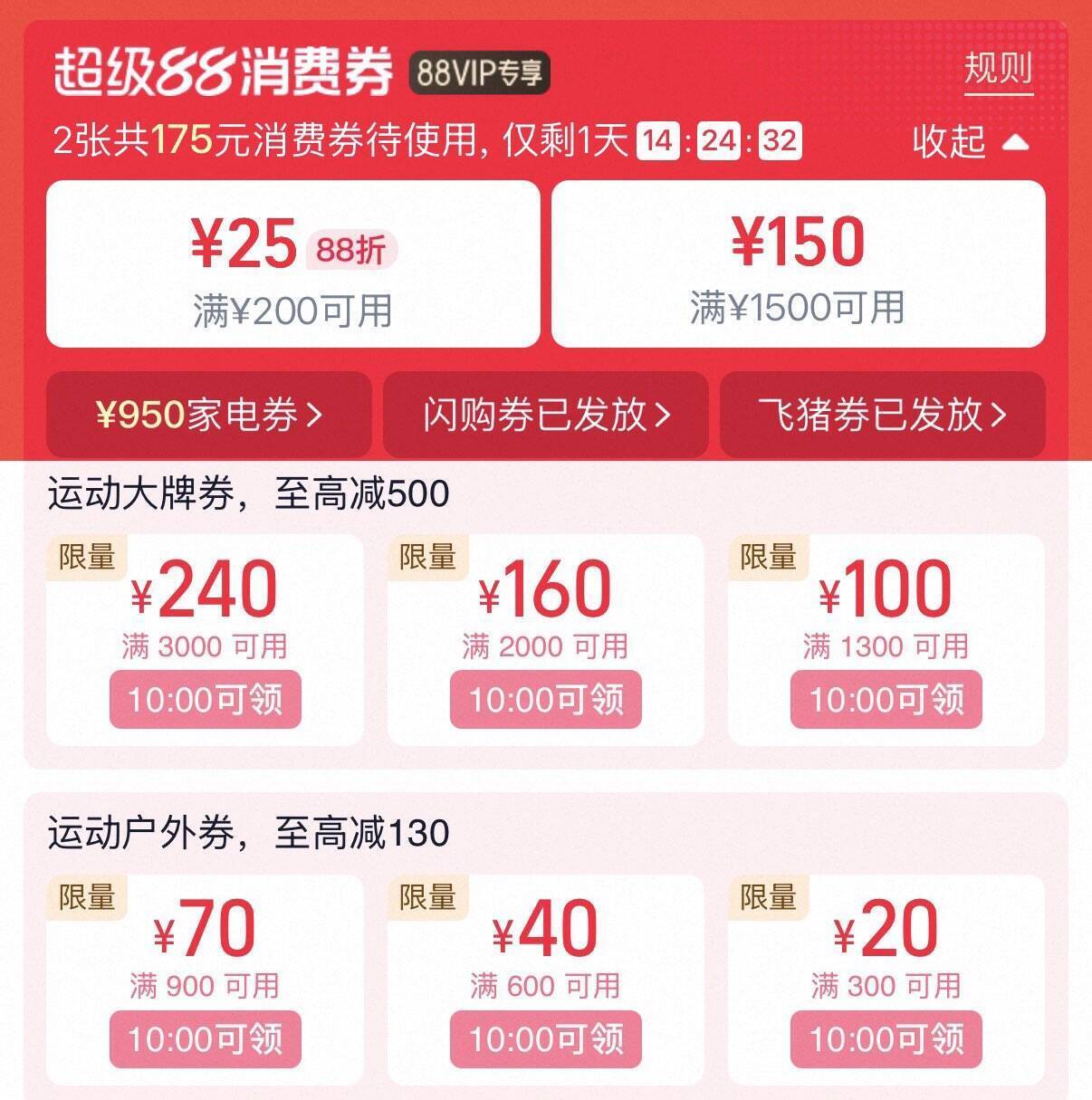This screenshot has height=1100, width=1092.
Task: Claim the ¥40 满600 outdoor coupon
Action: pos(546,1038)
